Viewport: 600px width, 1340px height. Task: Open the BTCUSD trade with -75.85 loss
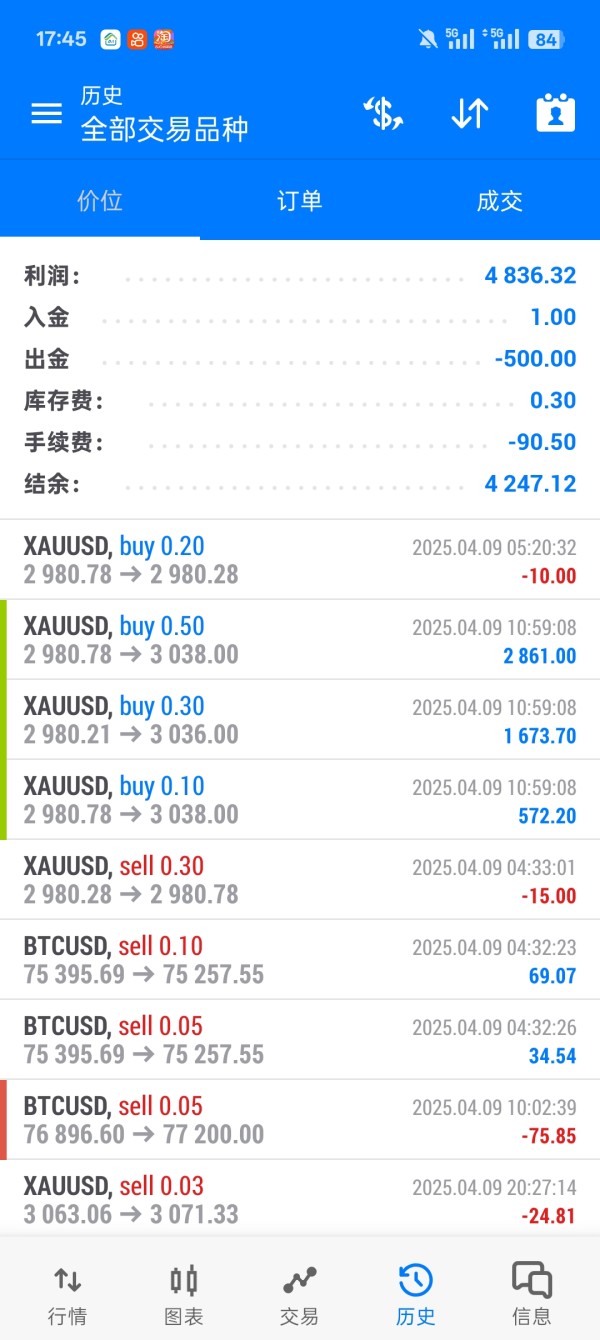click(300, 1120)
